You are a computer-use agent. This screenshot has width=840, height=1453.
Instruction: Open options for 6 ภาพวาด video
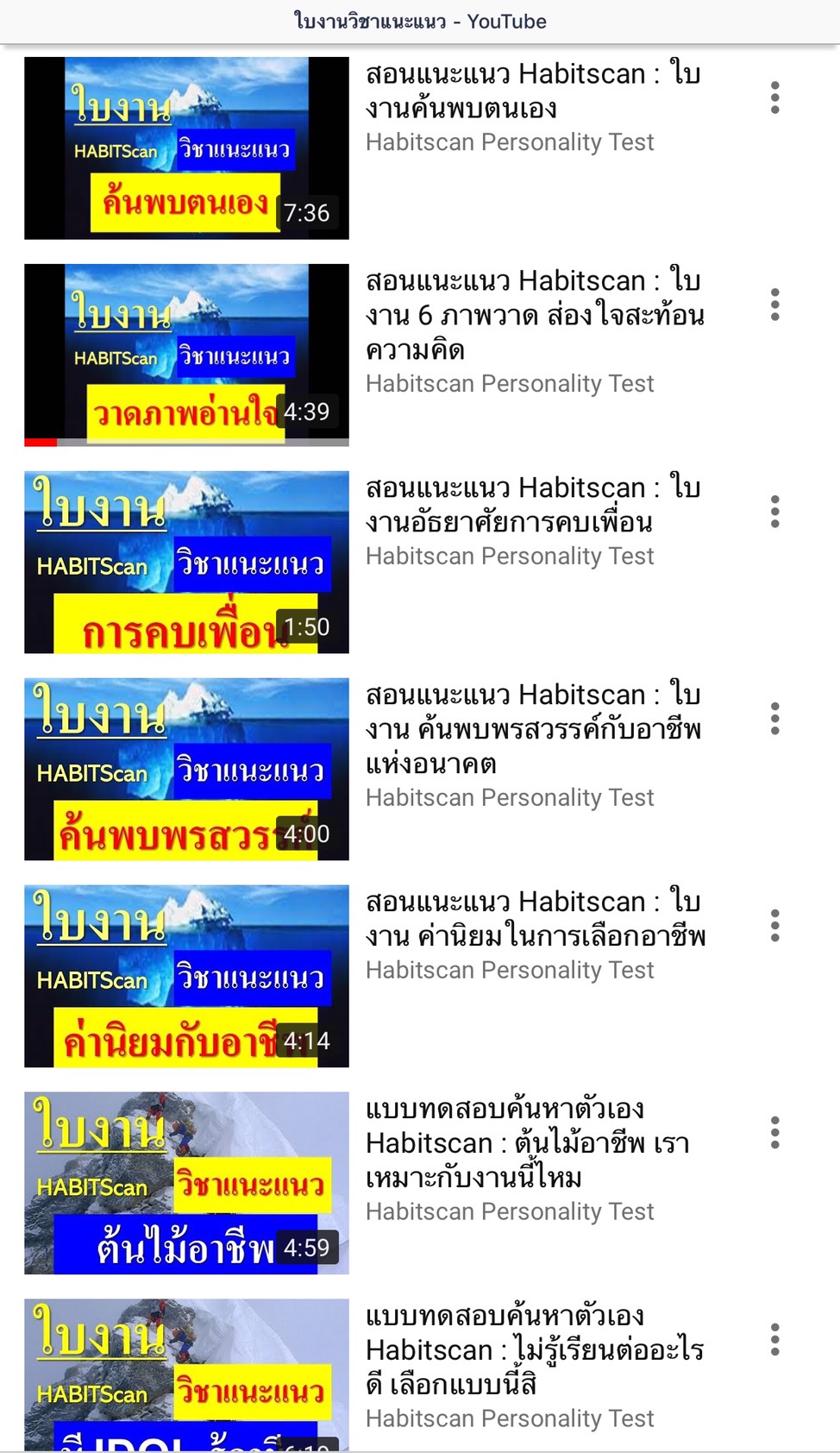774,305
